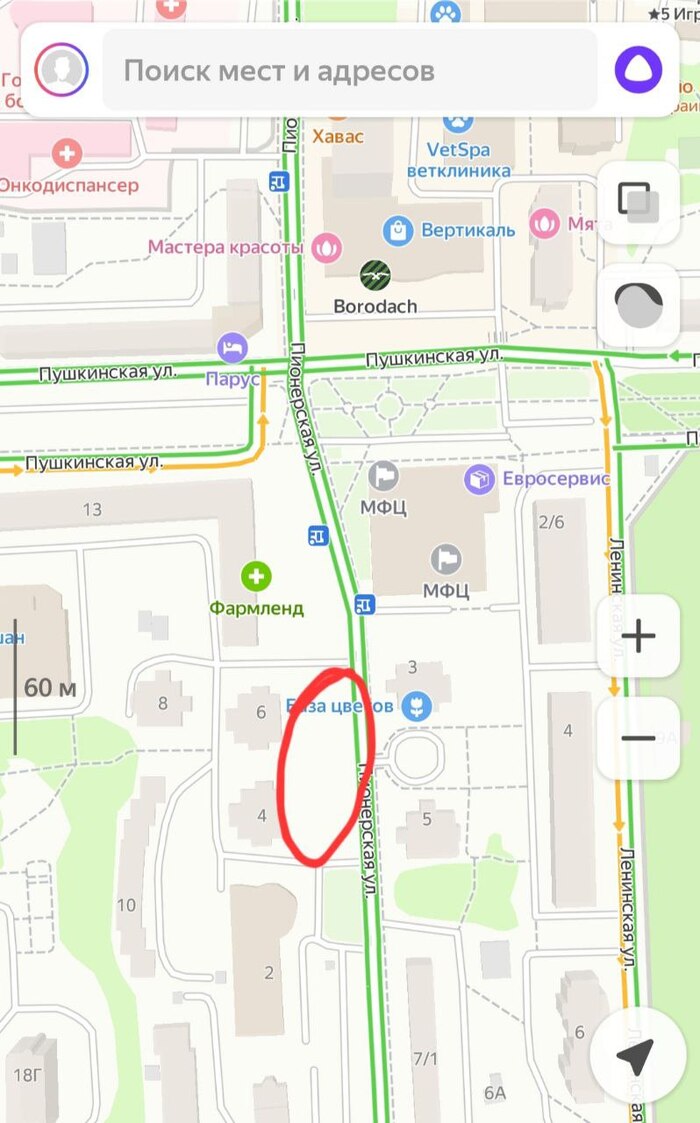Select the Borodach barbershop marker
This screenshot has width=700, height=1123.
[x=376, y=272]
